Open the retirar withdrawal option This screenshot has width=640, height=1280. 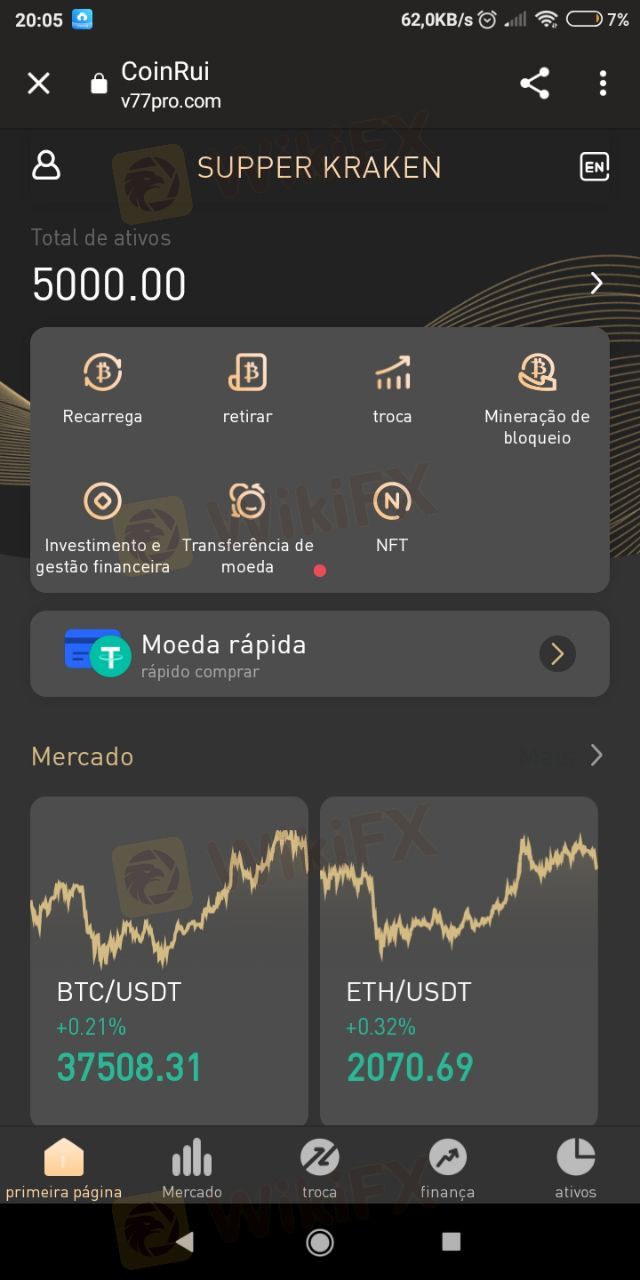tap(247, 389)
